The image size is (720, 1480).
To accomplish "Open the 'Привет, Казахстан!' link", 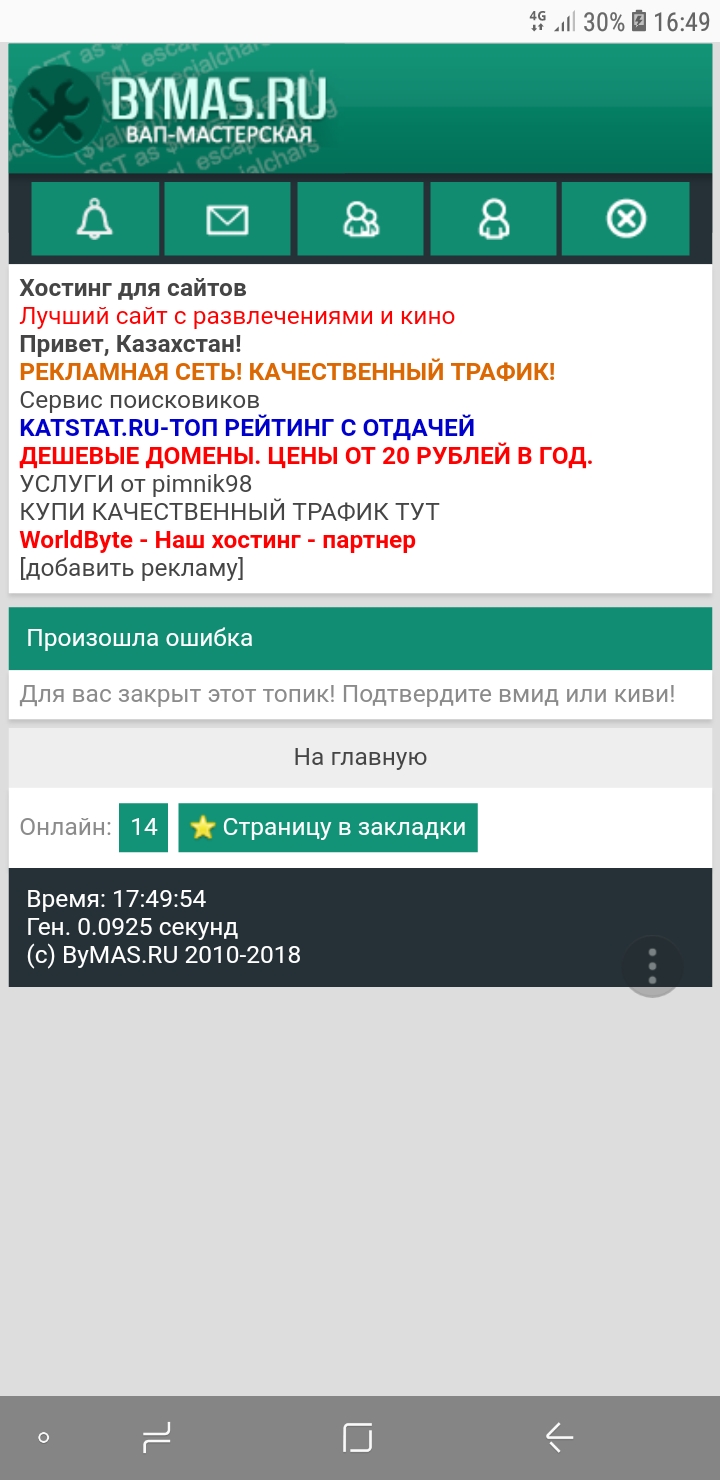I will pyautogui.click(x=130, y=345).
